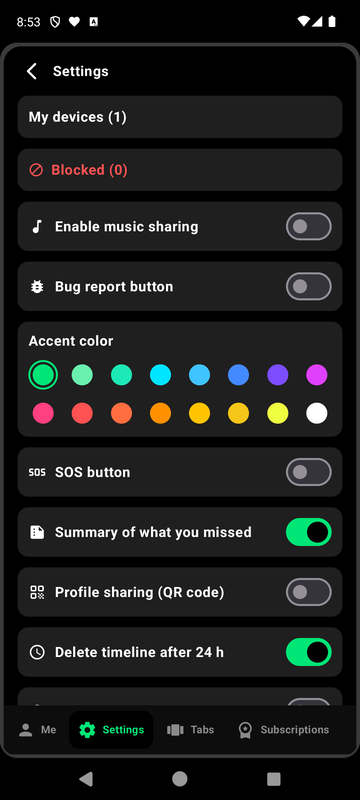Select the cyan accent color
360x800 pixels.
(x=160, y=375)
